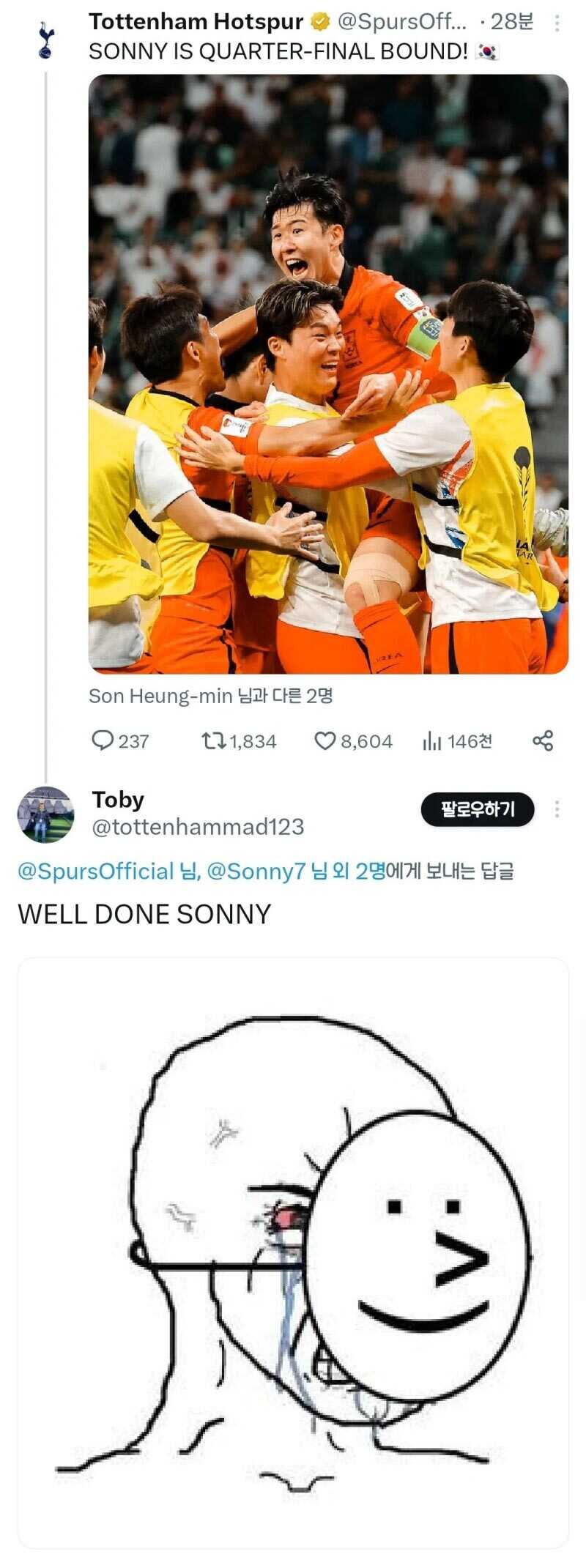Open Tottenham Hotspur account name
The height and width of the screenshot is (1568, 586).
pyautogui.click(x=196, y=22)
